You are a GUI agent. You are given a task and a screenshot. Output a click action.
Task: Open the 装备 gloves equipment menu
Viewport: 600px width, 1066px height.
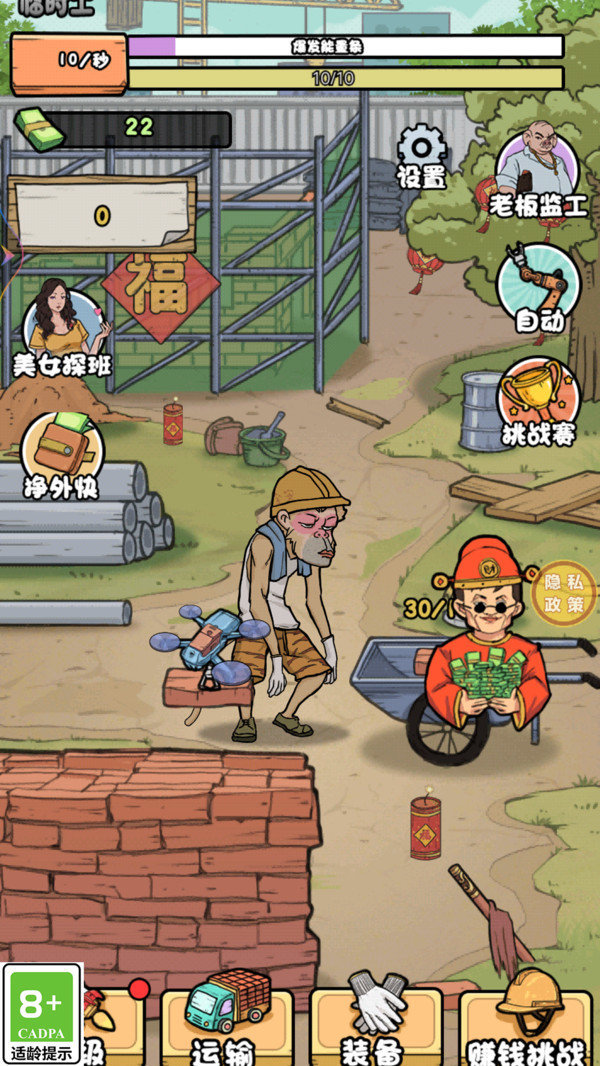[x=376, y=1022]
